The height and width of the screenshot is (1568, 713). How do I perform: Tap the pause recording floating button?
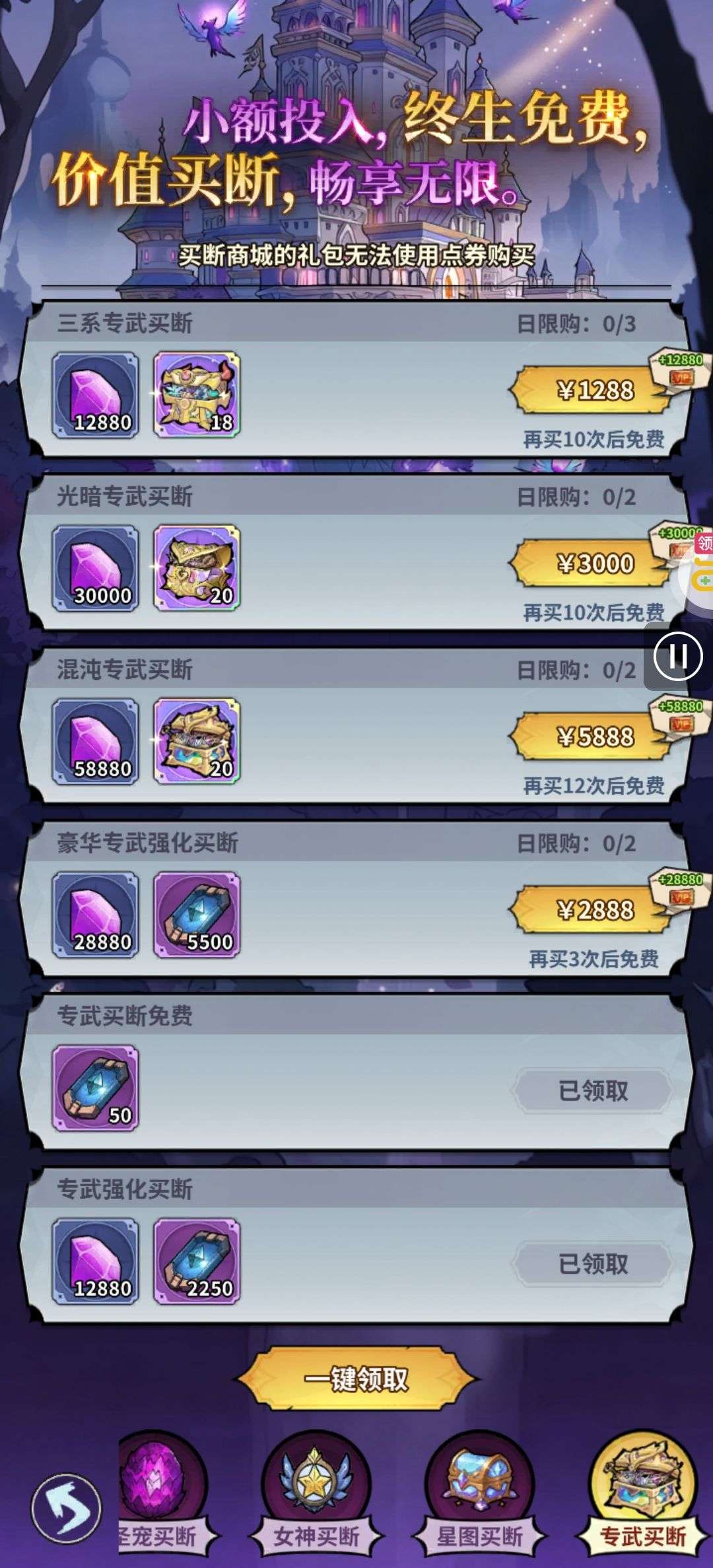point(678,657)
